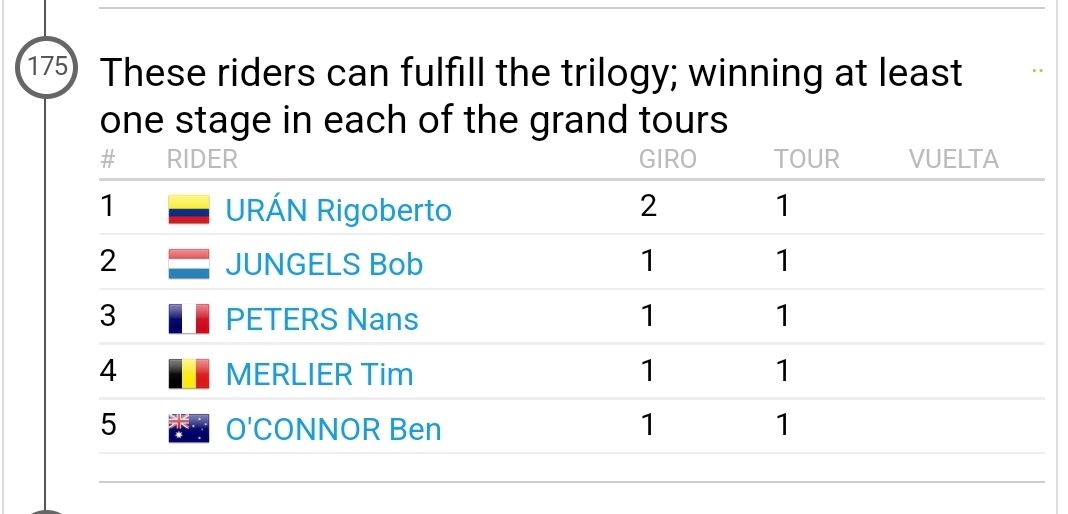The image size is (1068, 514).
Task: View PETERS Nans rider details
Action: [322, 319]
